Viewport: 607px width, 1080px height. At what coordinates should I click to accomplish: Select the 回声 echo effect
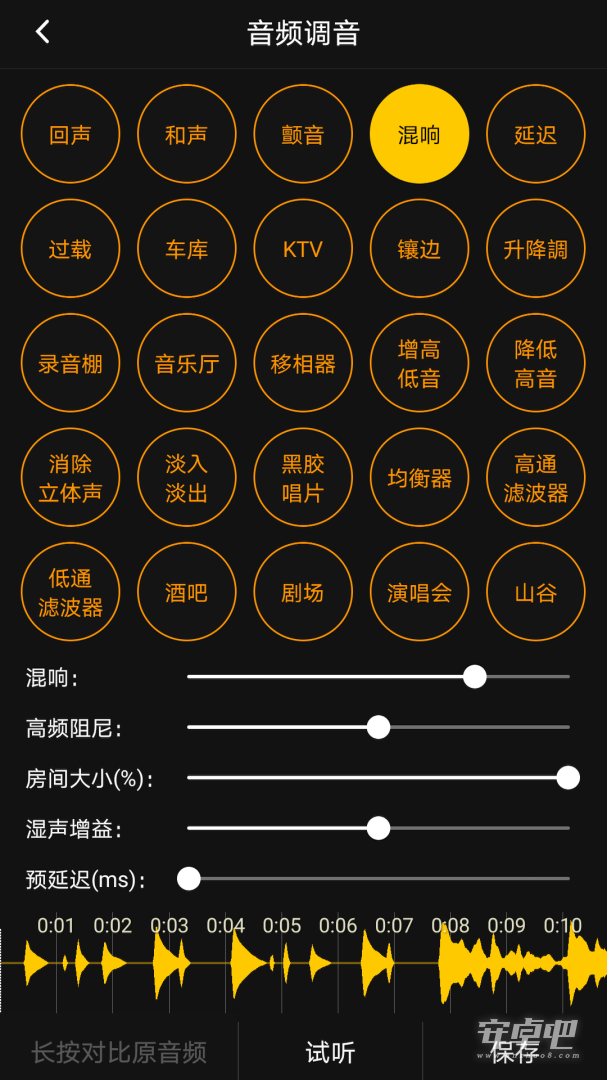70,134
